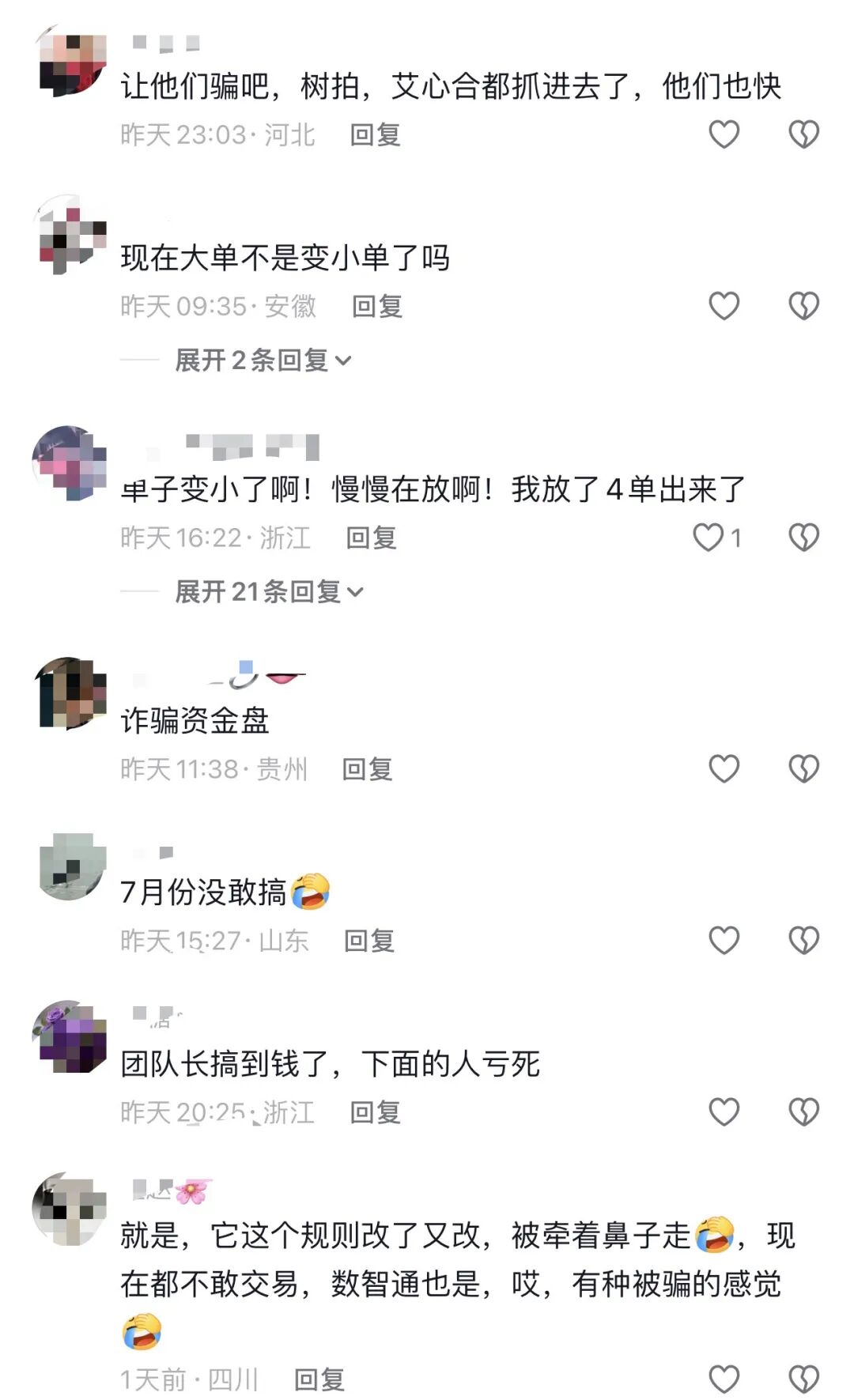
Task: Tap the avatar of the 贵州 commenter
Action: (70, 696)
